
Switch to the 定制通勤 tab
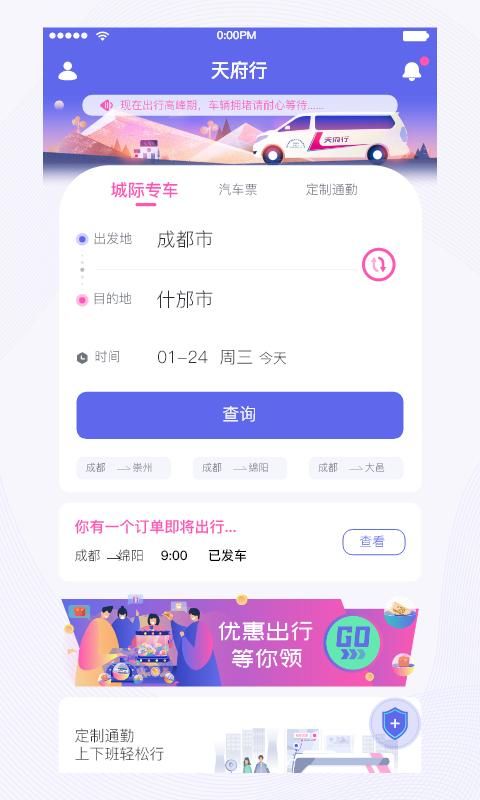pyautogui.click(x=332, y=190)
